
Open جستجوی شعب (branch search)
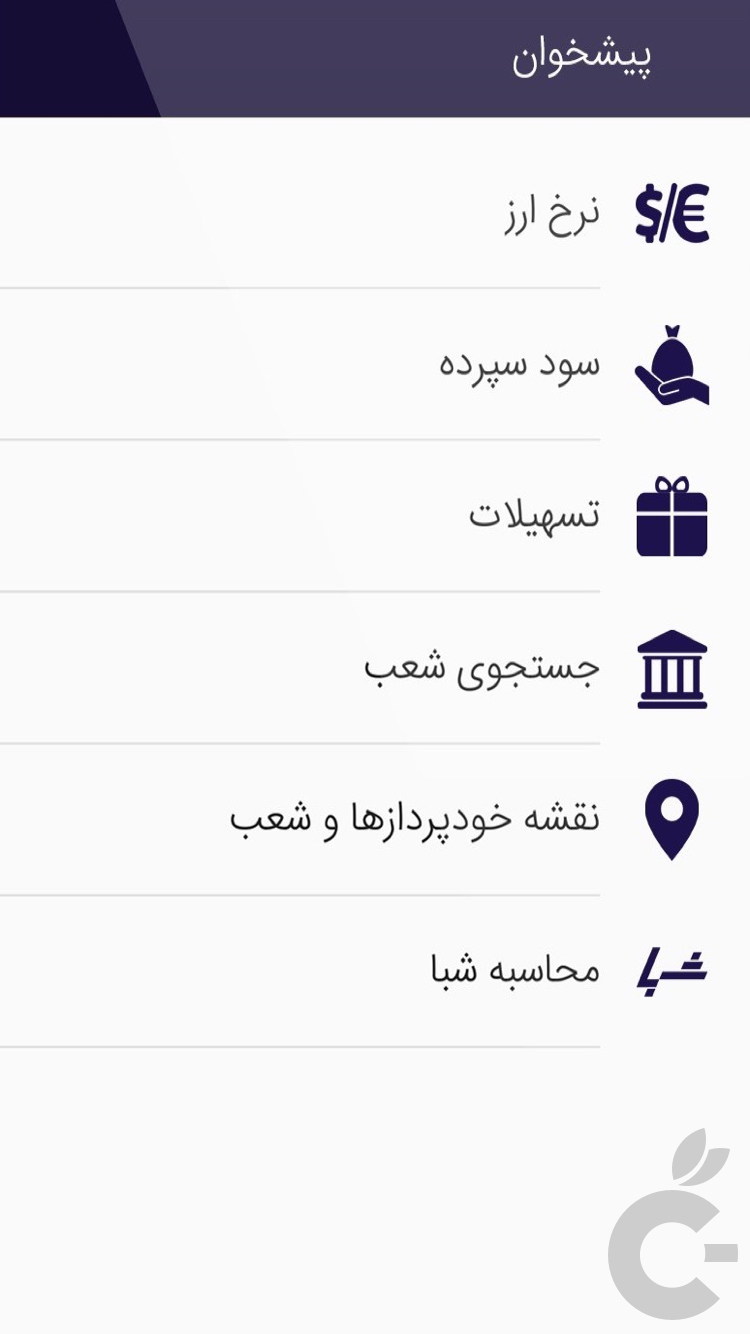(482, 668)
